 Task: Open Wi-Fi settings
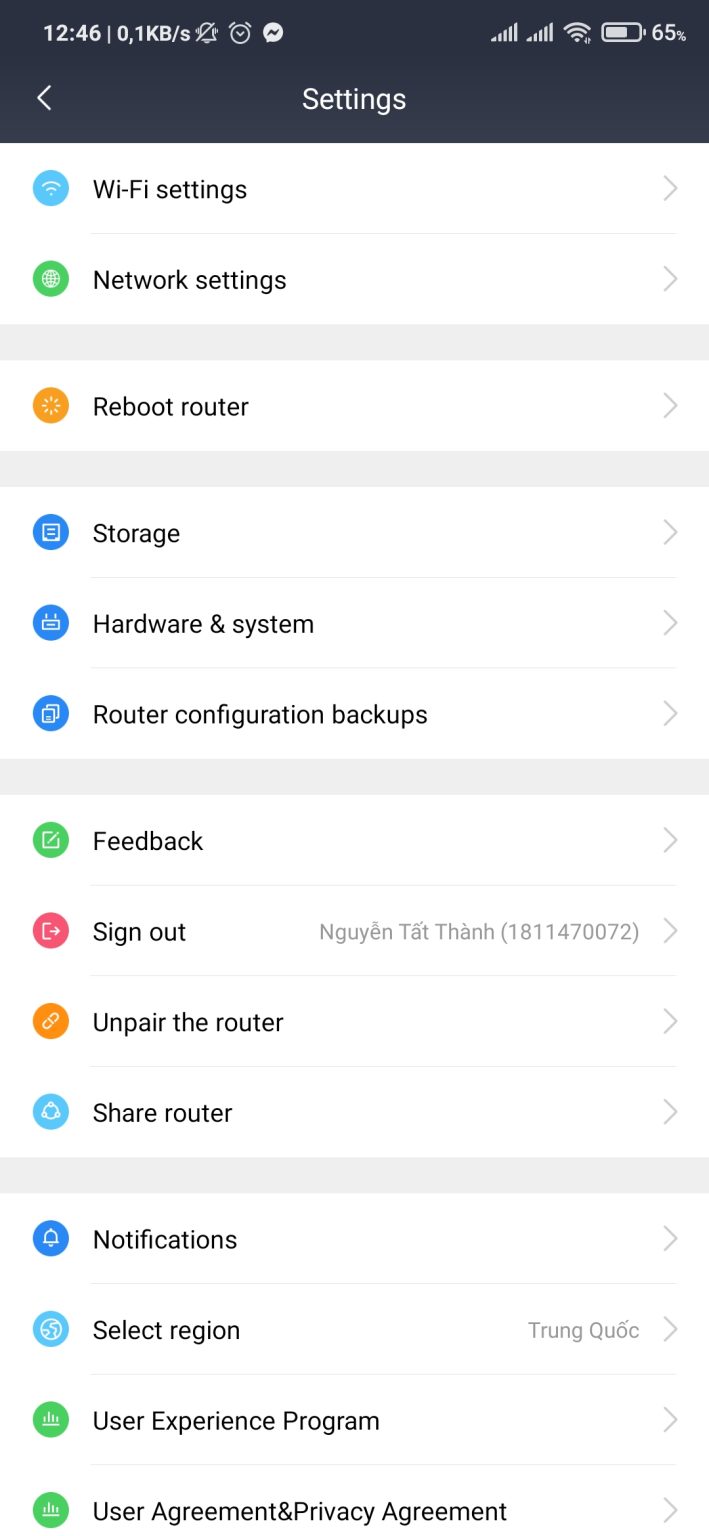(354, 189)
